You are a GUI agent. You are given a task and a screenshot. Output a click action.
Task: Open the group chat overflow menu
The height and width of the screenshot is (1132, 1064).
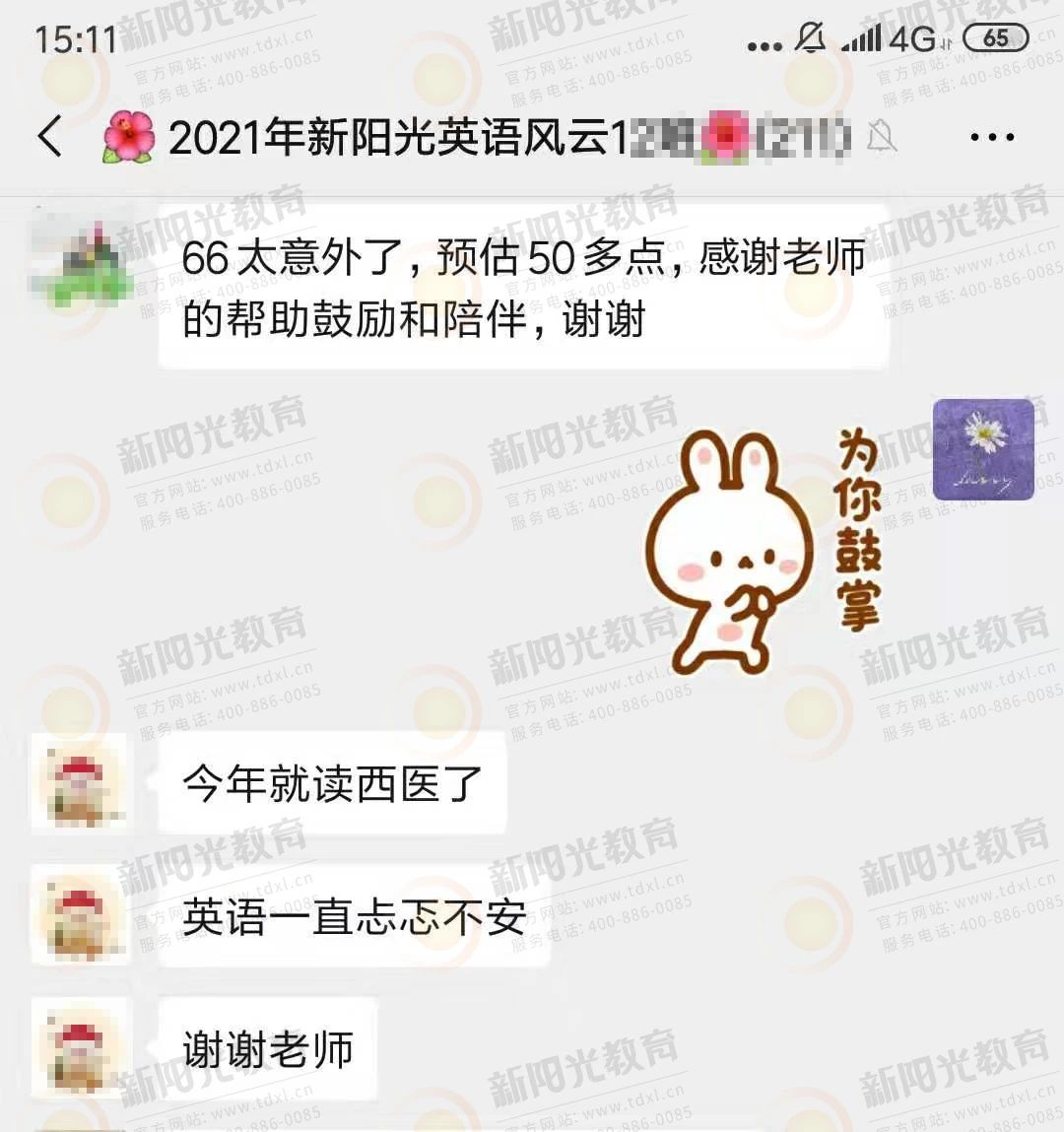(991, 137)
